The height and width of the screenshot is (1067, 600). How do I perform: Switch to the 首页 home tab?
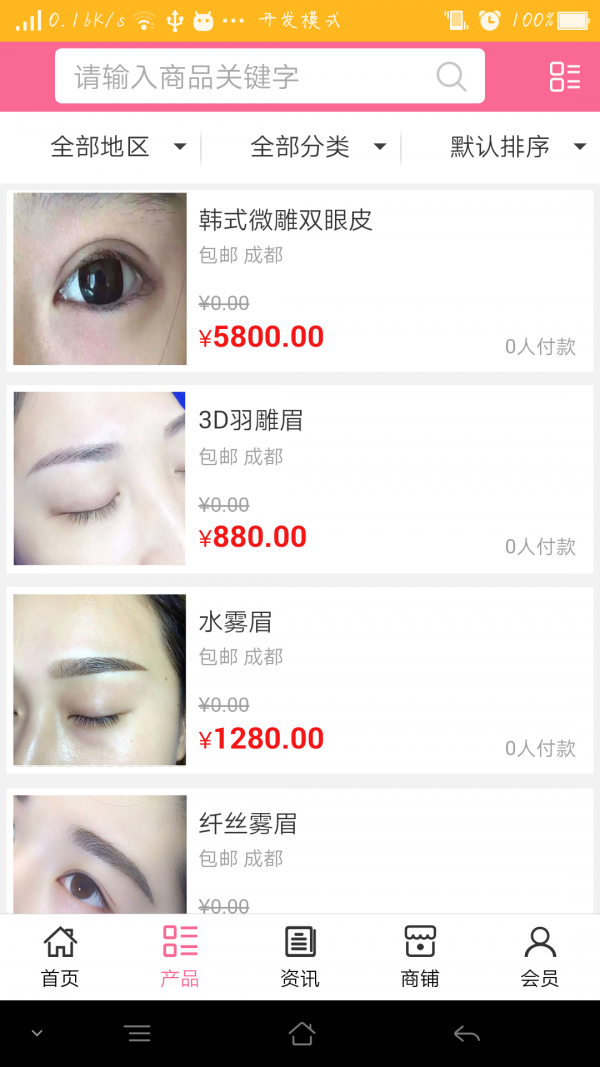click(x=60, y=957)
